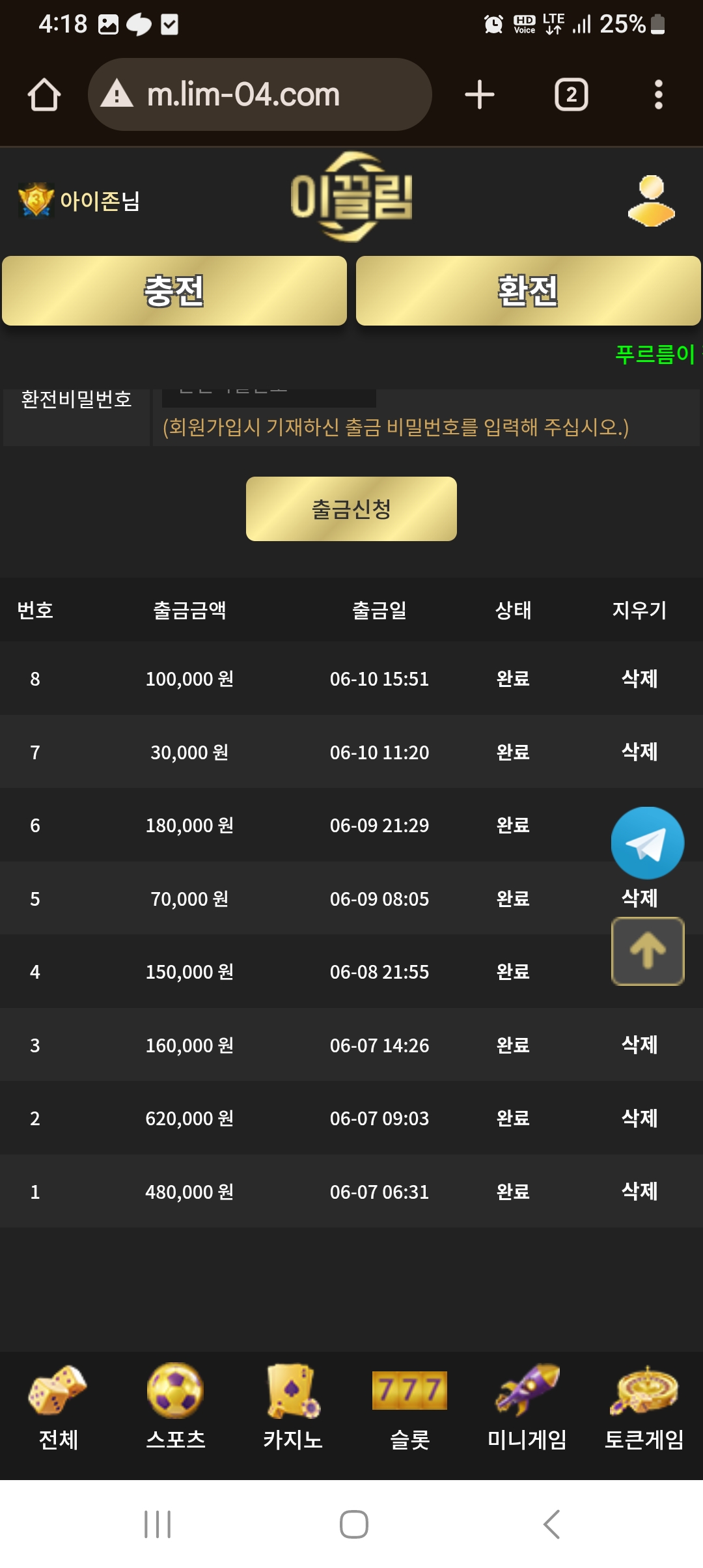703x1568 pixels.
Task: Switch to the 스포츠 category
Action: pyautogui.click(x=176, y=1408)
